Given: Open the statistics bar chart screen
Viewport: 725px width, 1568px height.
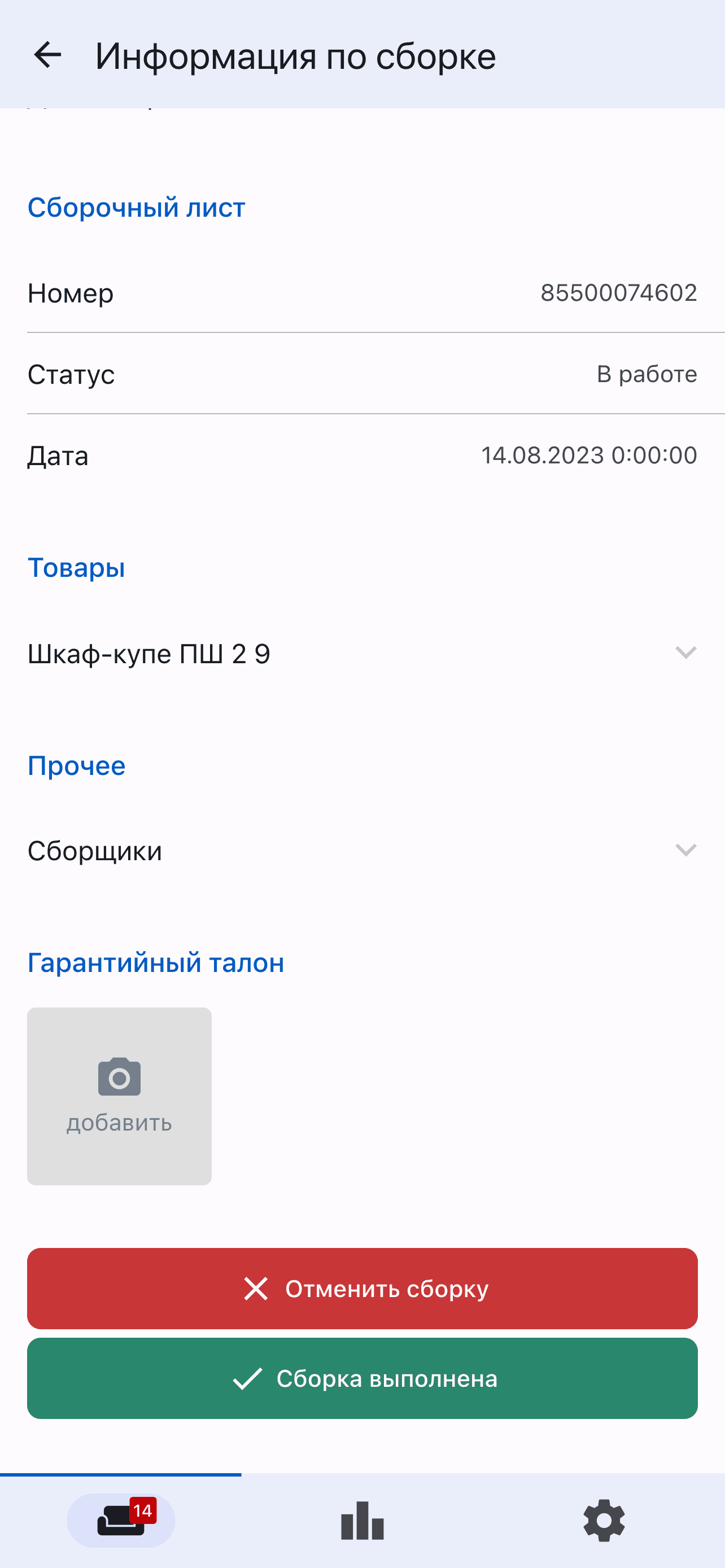Looking at the screenshot, I should point(362,1521).
